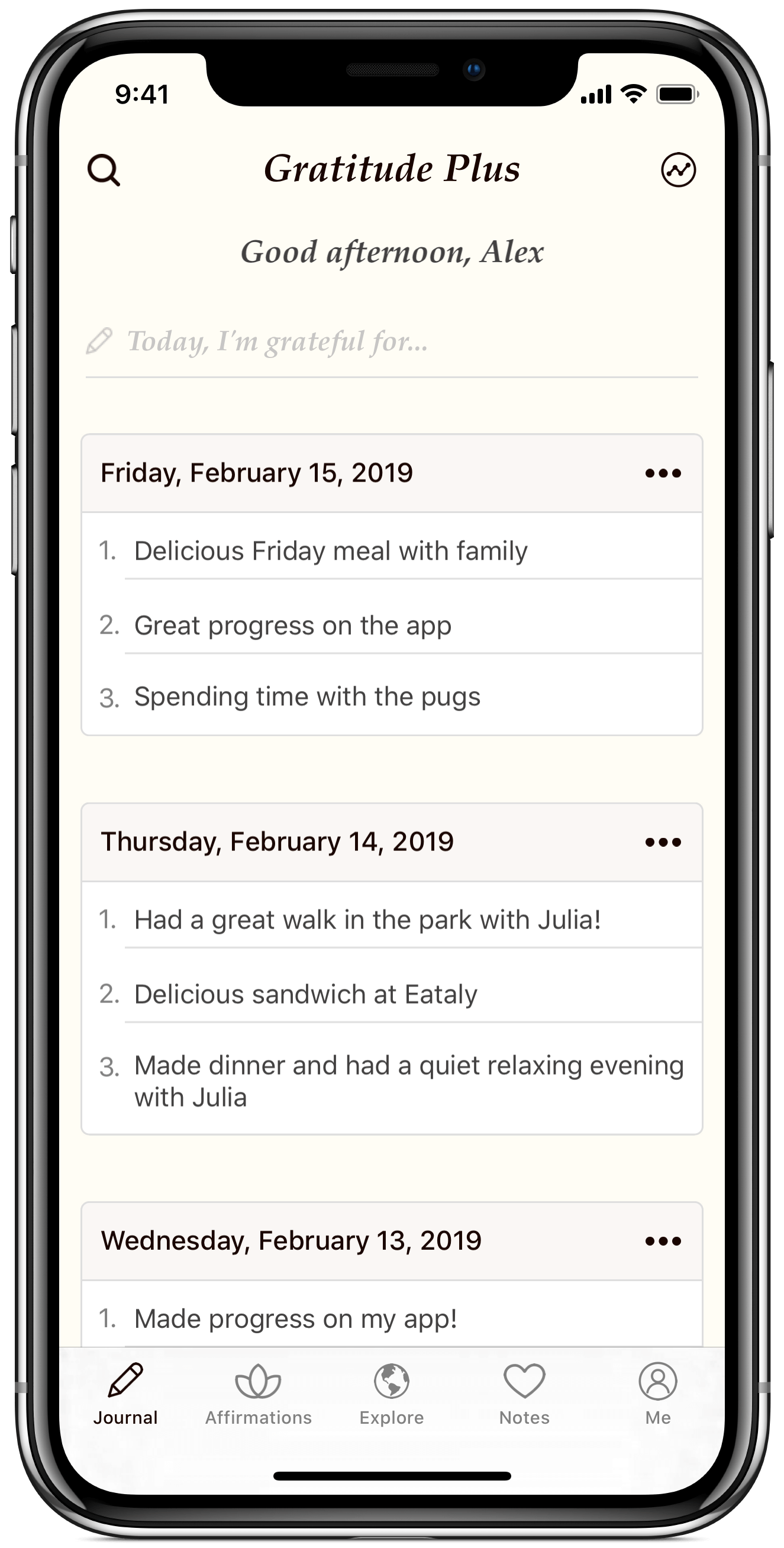Open the Notes tab
Screen dimensions: 784x1548
pyautogui.click(x=524, y=1394)
